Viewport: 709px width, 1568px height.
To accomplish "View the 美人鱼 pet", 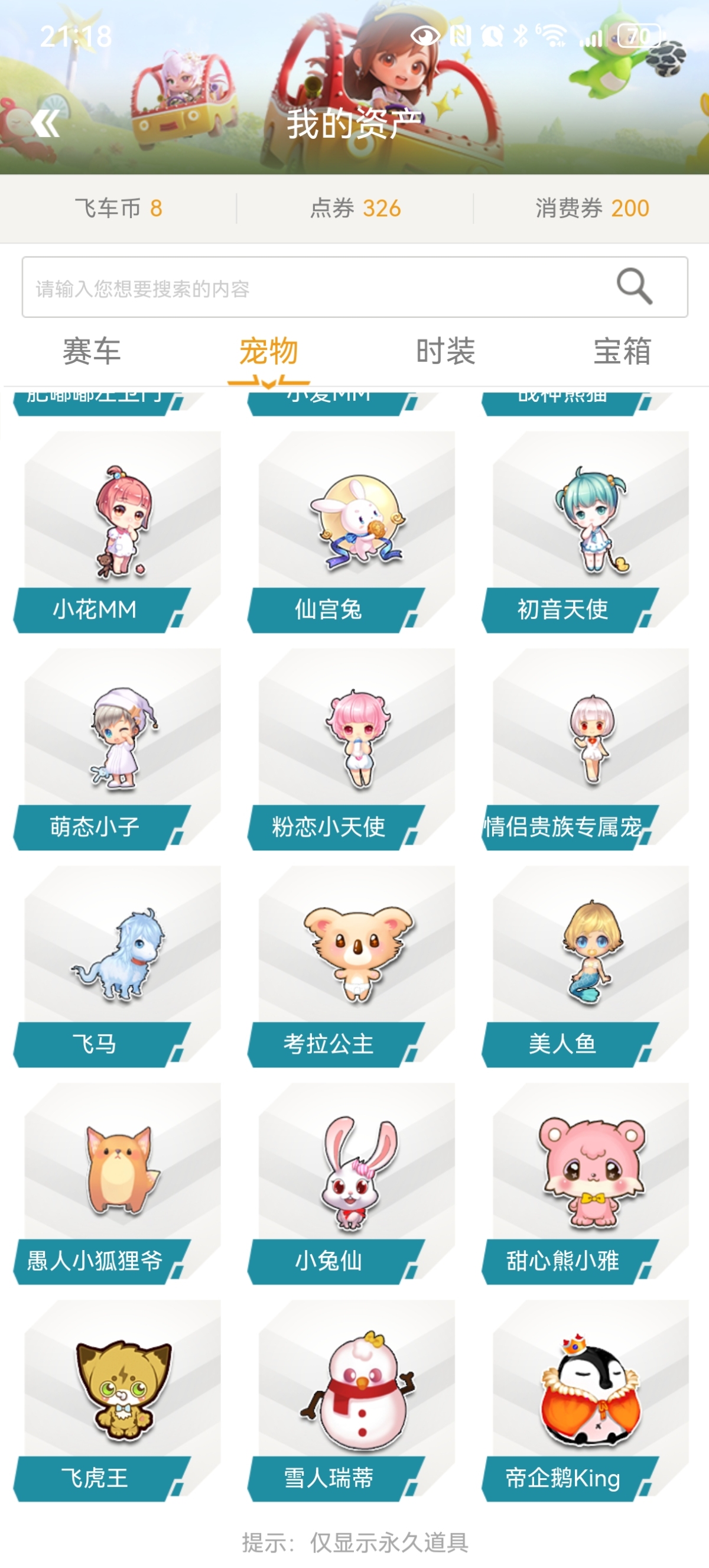I will coord(590,966).
